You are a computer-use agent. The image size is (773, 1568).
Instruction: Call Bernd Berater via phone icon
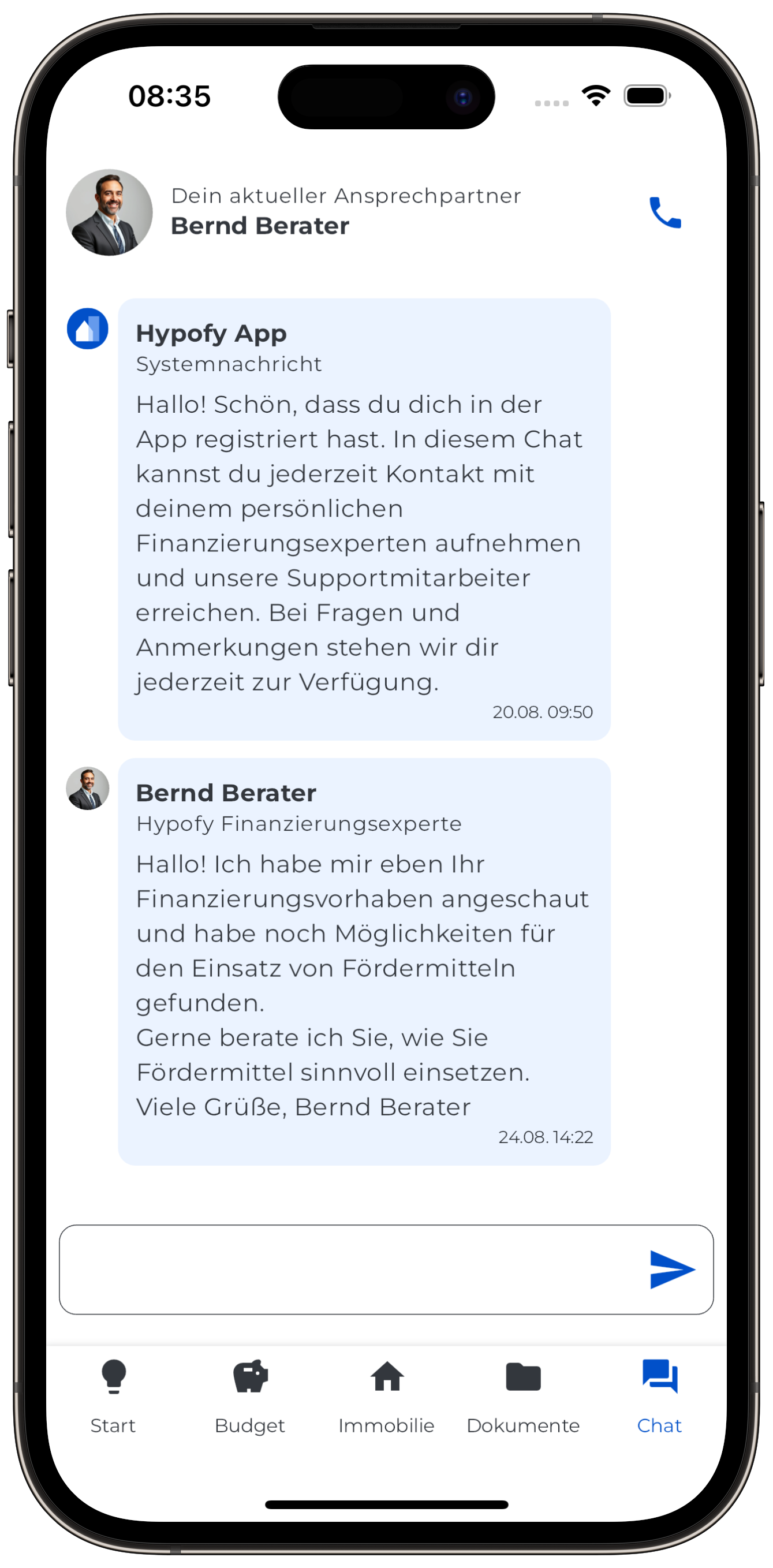pos(664,212)
